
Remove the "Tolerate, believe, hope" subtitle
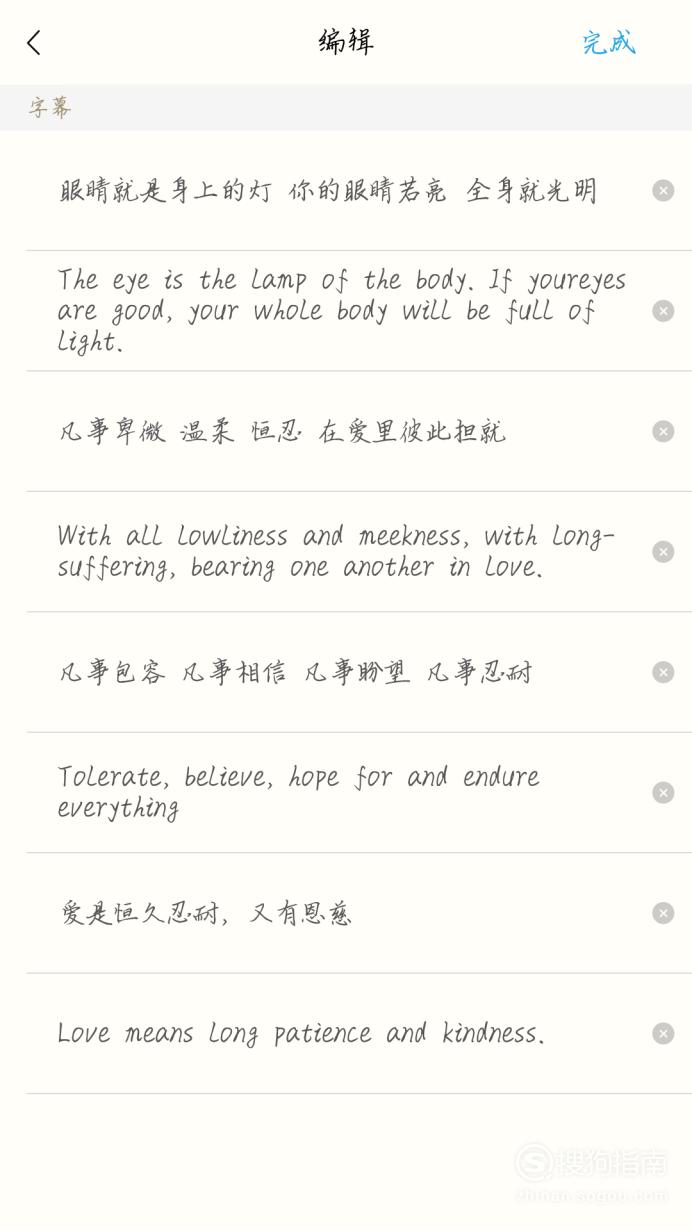pyautogui.click(x=663, y=793)
